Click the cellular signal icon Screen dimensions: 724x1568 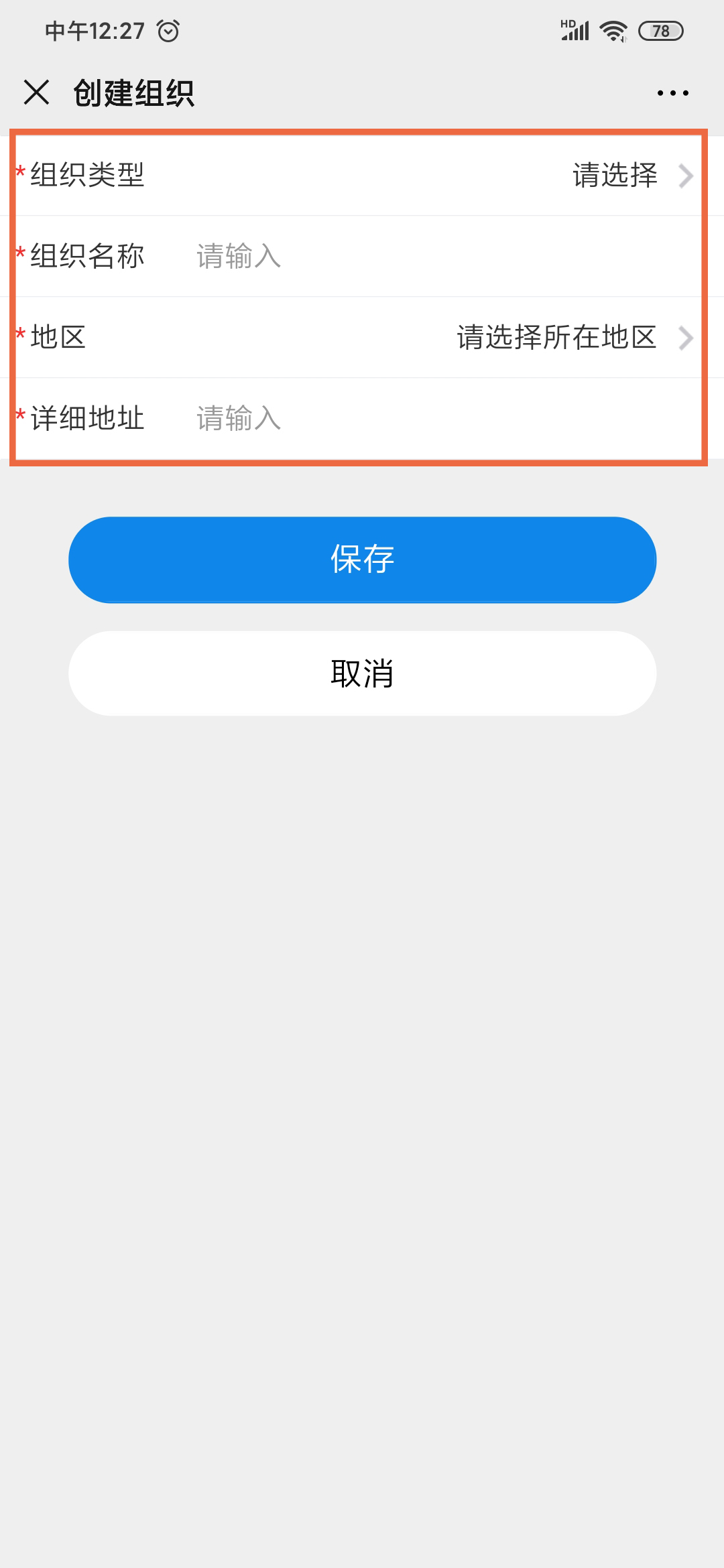pyautogui.click(x=578, y=29)
